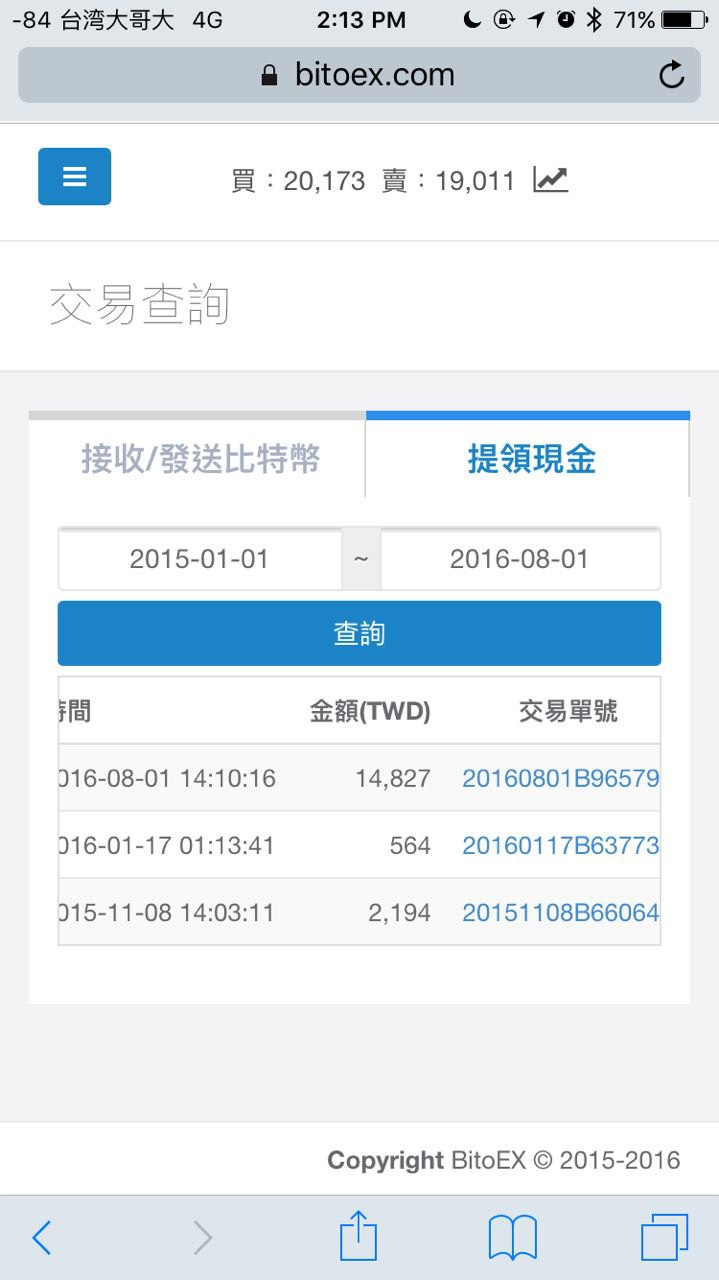Viewport: 719px width, 1280px height.
Task: Share this page via share sheet
Action: (x=358, y=1236)
